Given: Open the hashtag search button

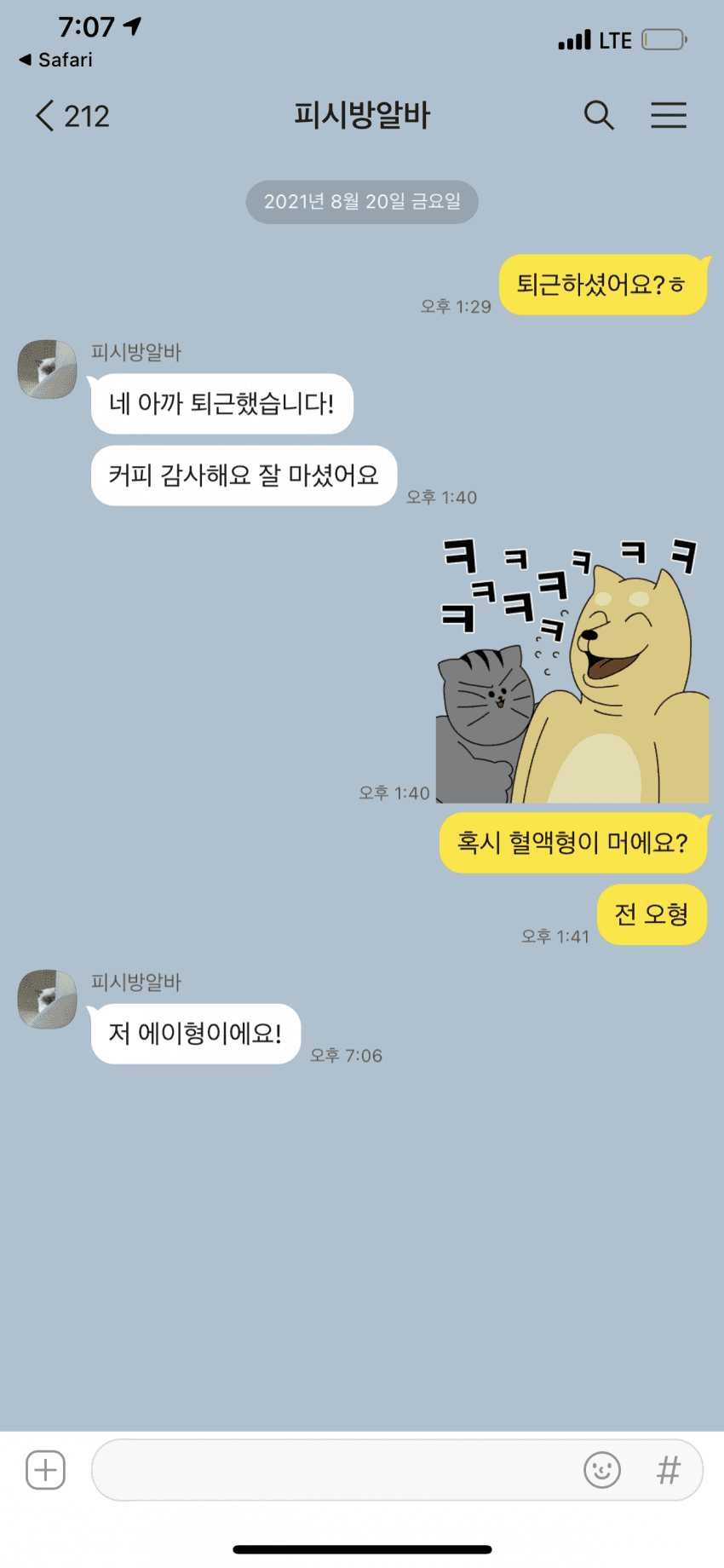Looking at the screenshot, I should pos(669,1470).
